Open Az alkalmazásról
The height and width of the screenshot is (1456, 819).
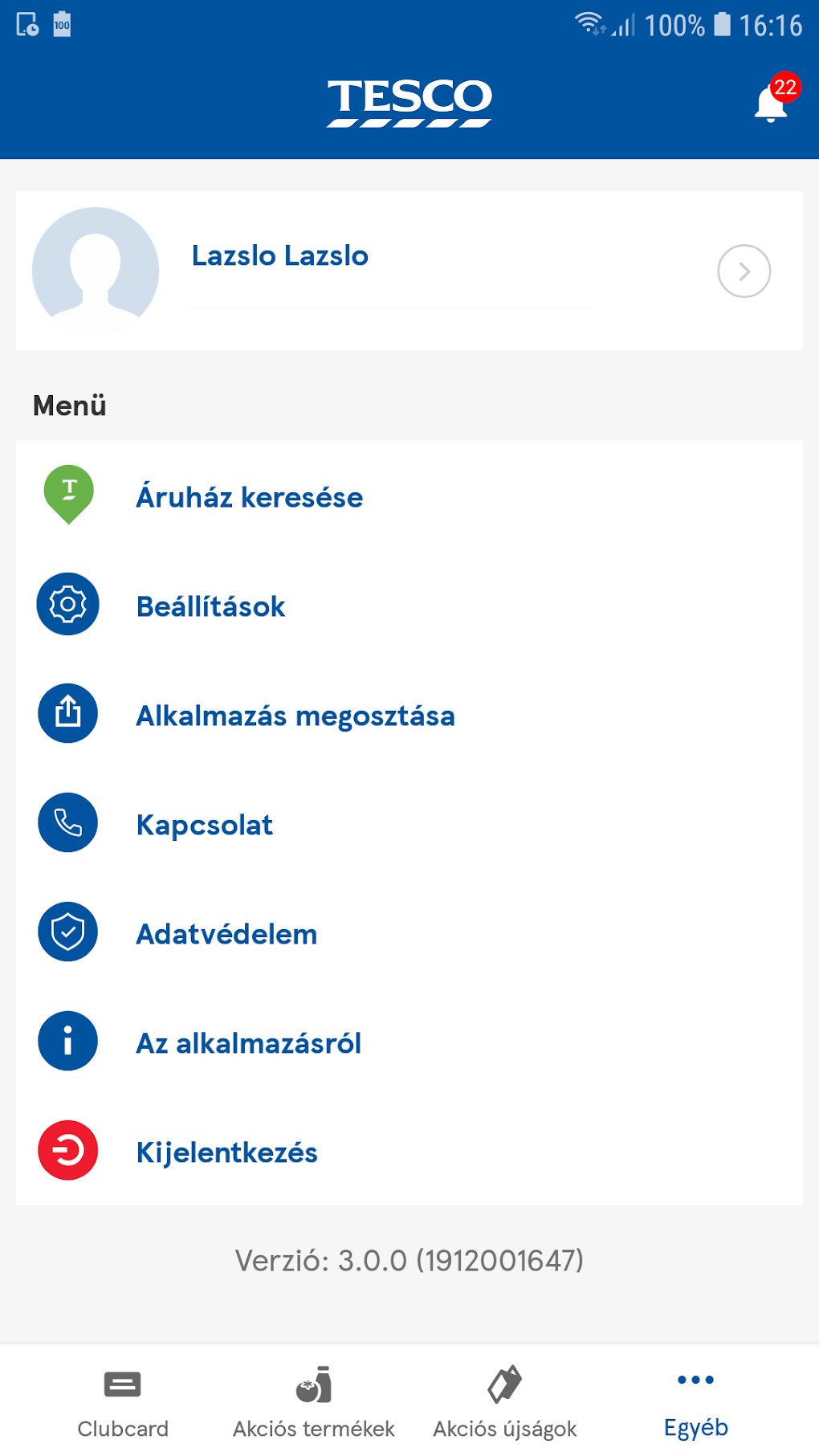409,1042
